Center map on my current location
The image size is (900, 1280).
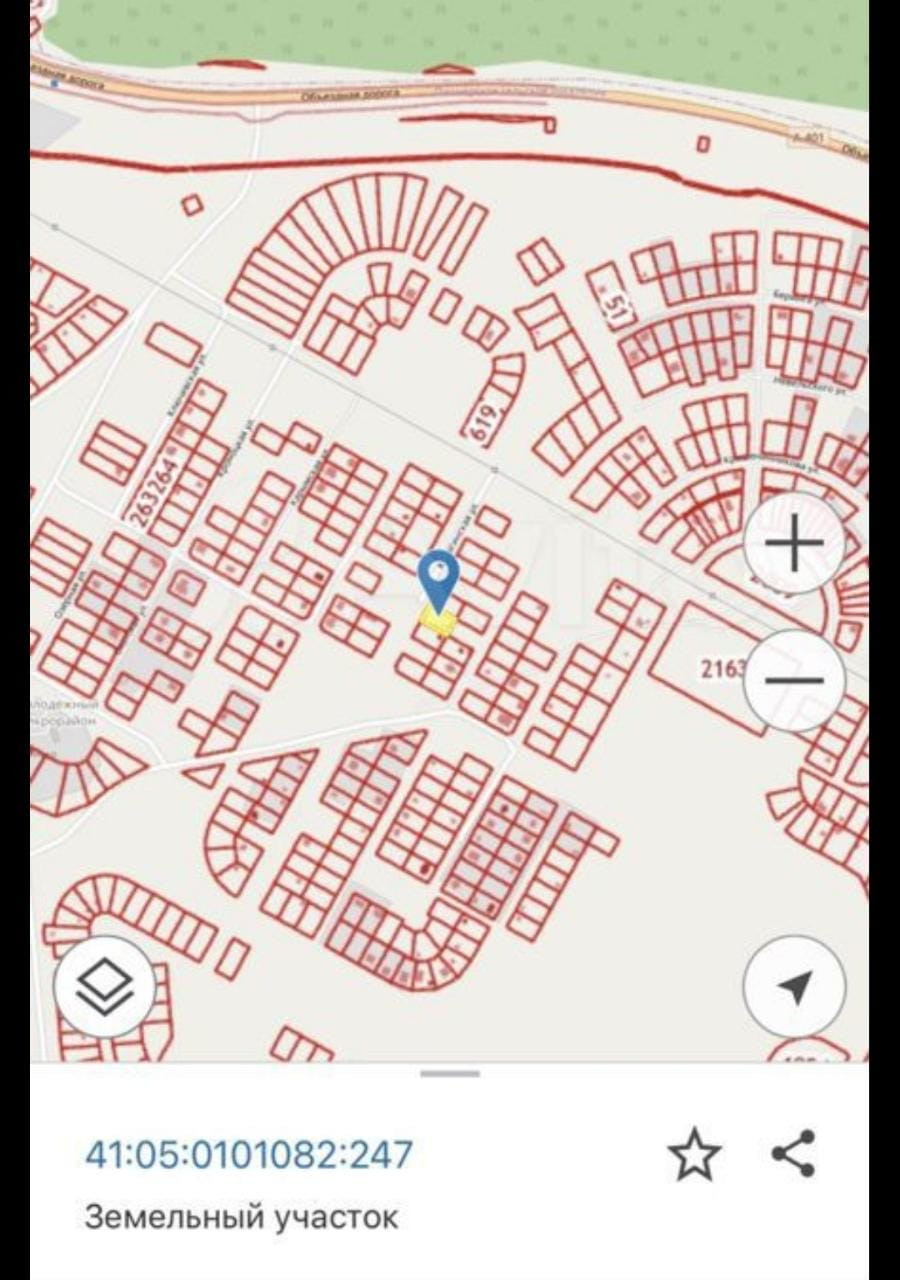point(794,987)
